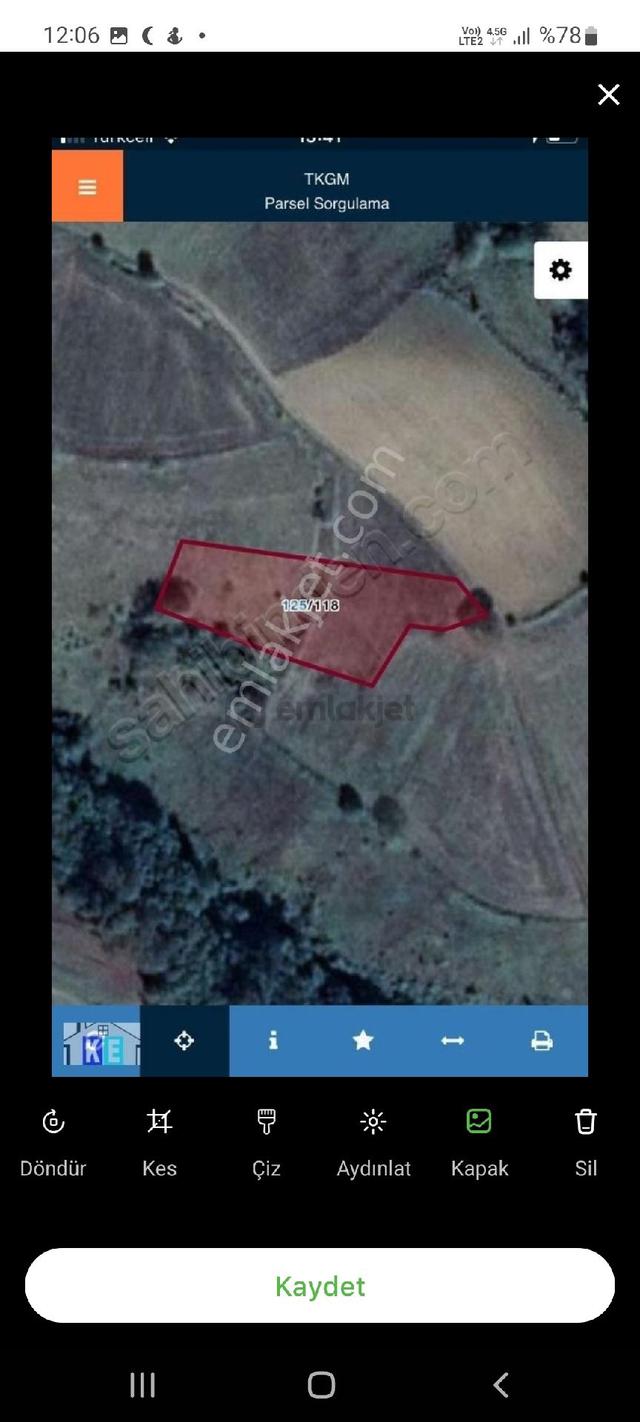Brighten the image with Aydınlat

pyautogui.click(x=373, y=1143)
